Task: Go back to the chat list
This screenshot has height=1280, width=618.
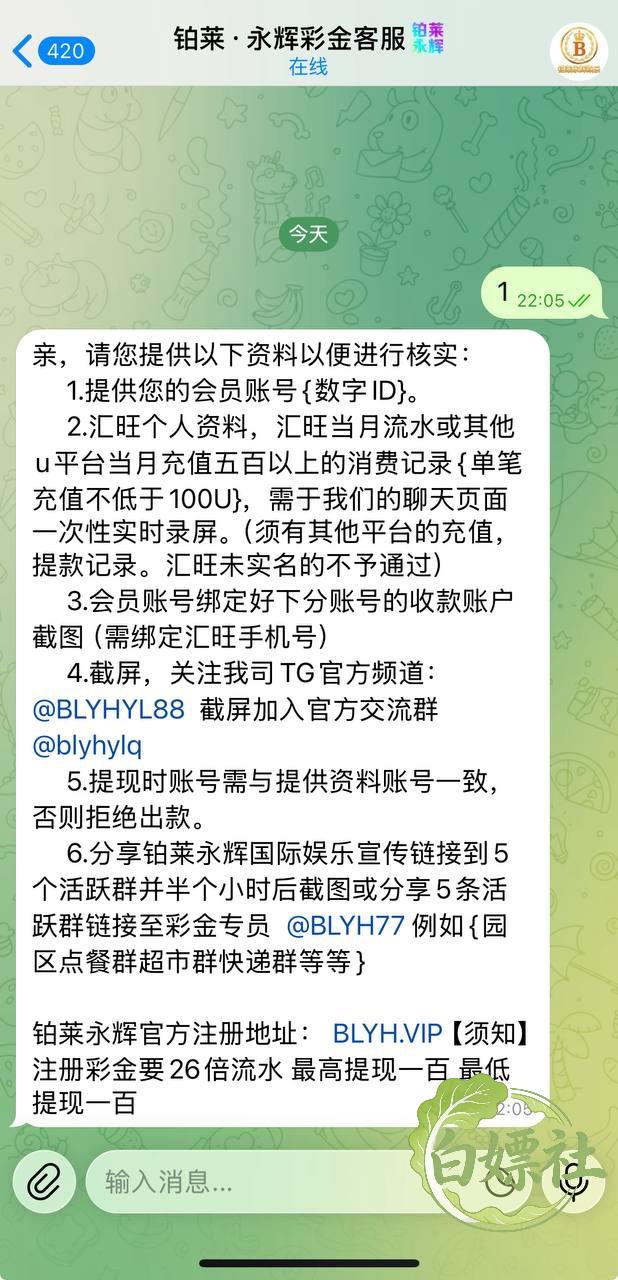Action: click(53, 50)
